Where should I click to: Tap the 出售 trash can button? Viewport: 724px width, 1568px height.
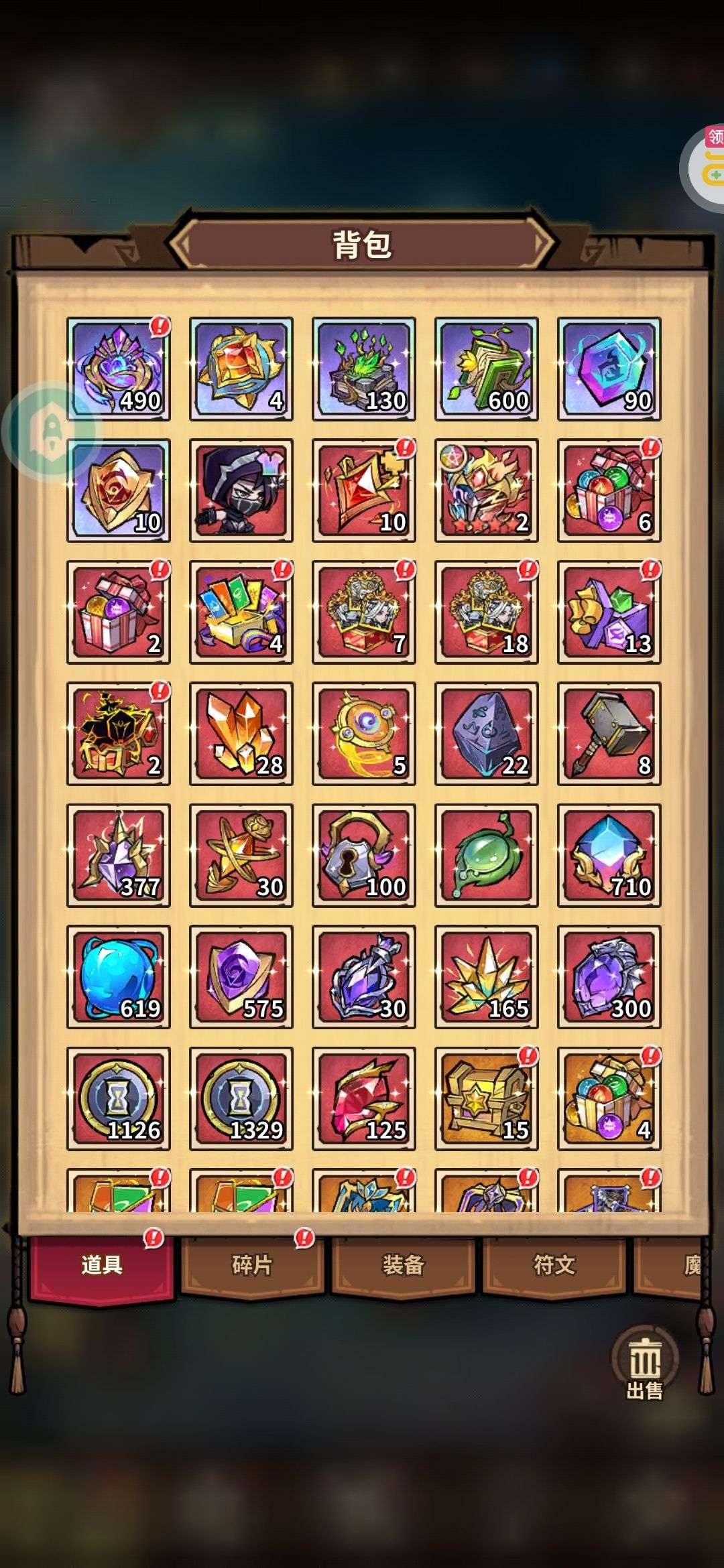(644, 1366)
